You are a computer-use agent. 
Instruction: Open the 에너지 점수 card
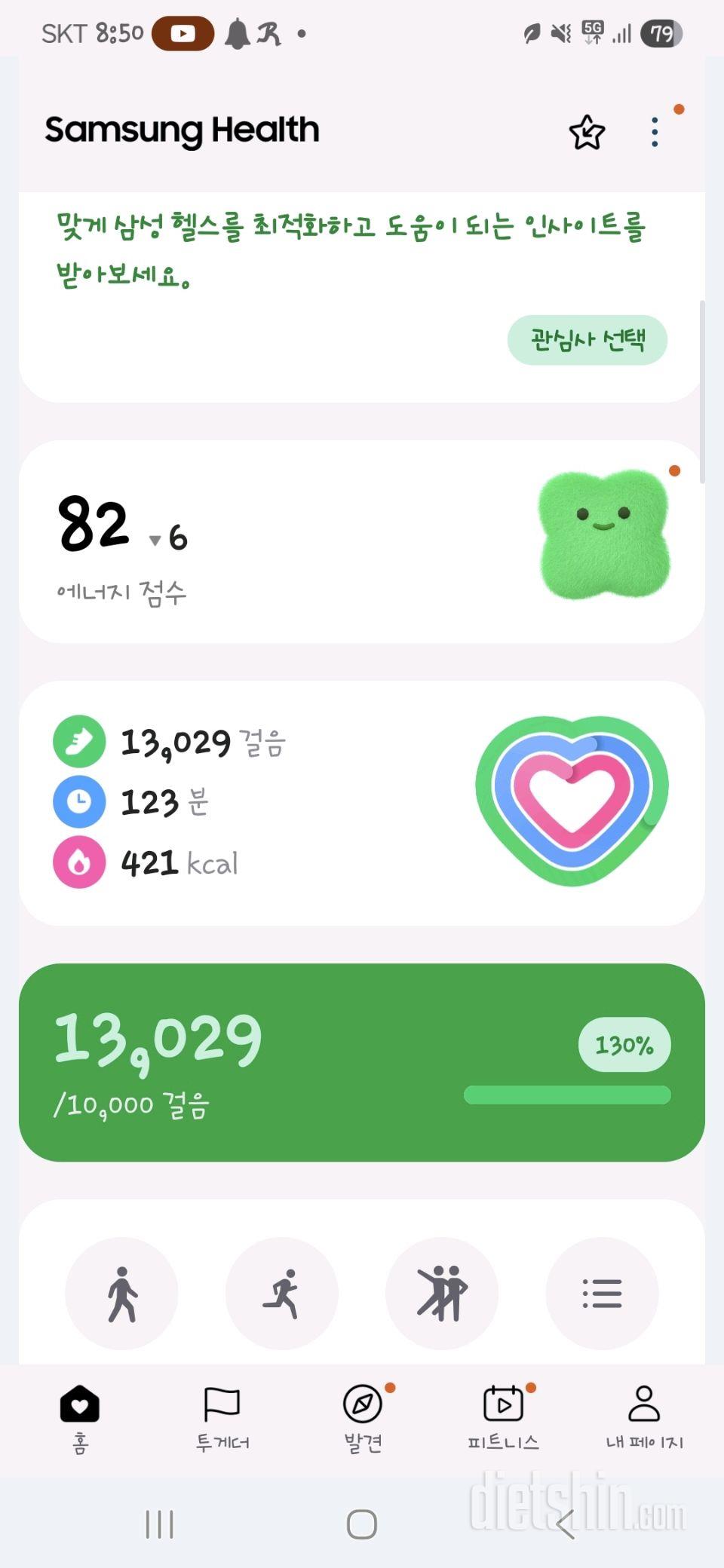pos(362,541)
